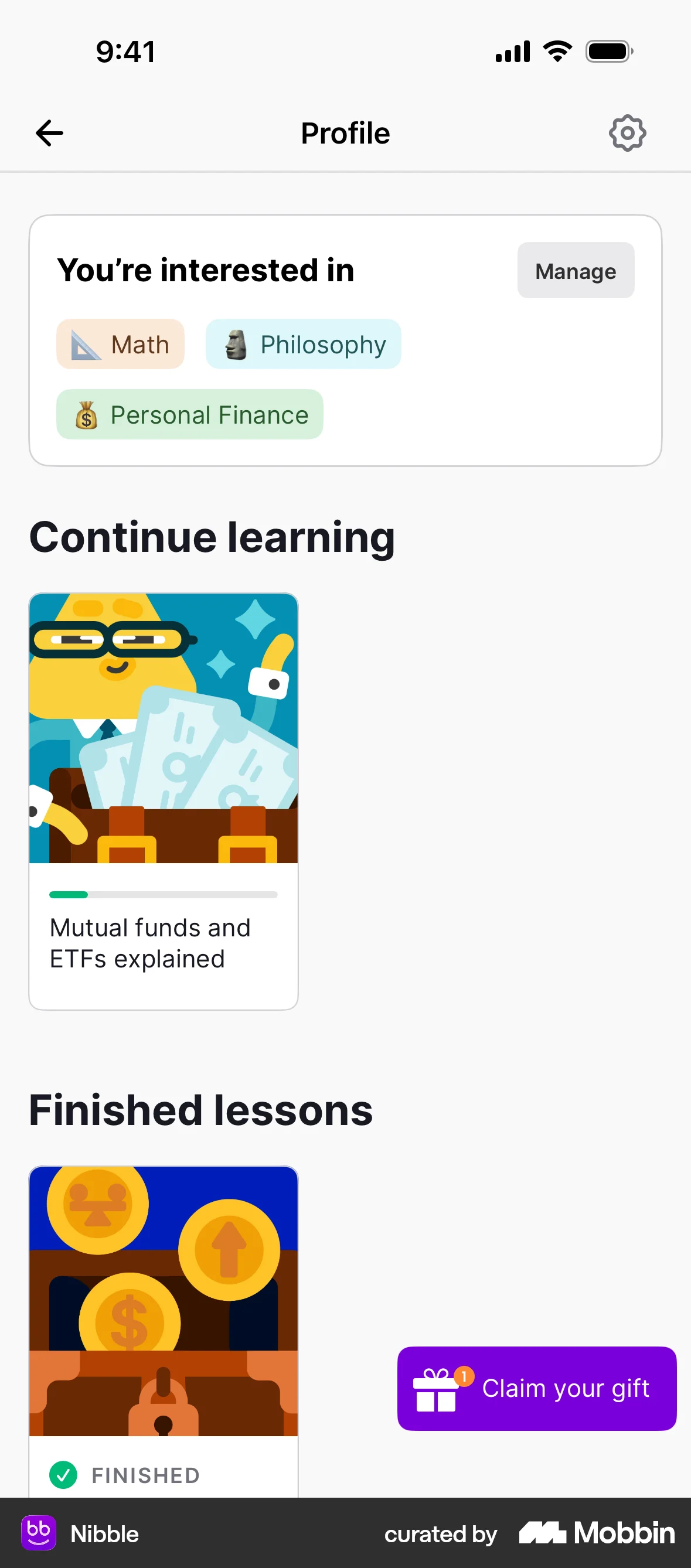The height and width of the screenshot is (1568, 691).
Task: Manage your interests
Action: [x=576, y=271]
